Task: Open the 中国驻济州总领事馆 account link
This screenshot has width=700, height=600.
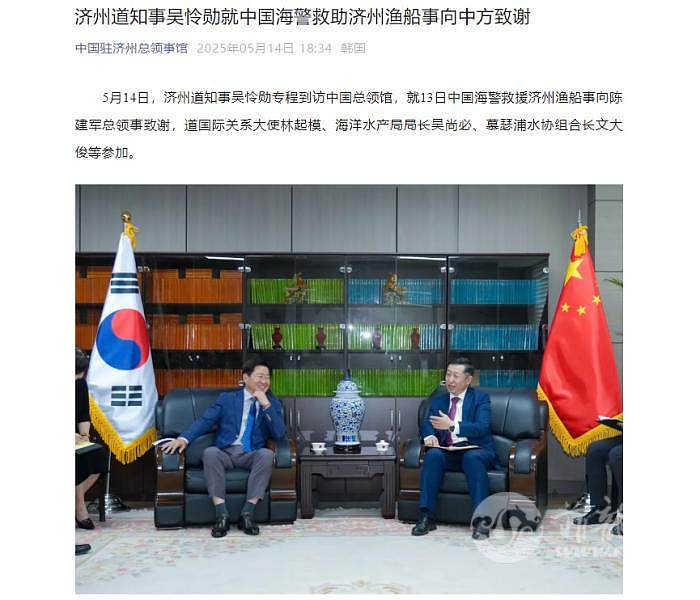Action: pyautogui.click(x=131, y=48)
